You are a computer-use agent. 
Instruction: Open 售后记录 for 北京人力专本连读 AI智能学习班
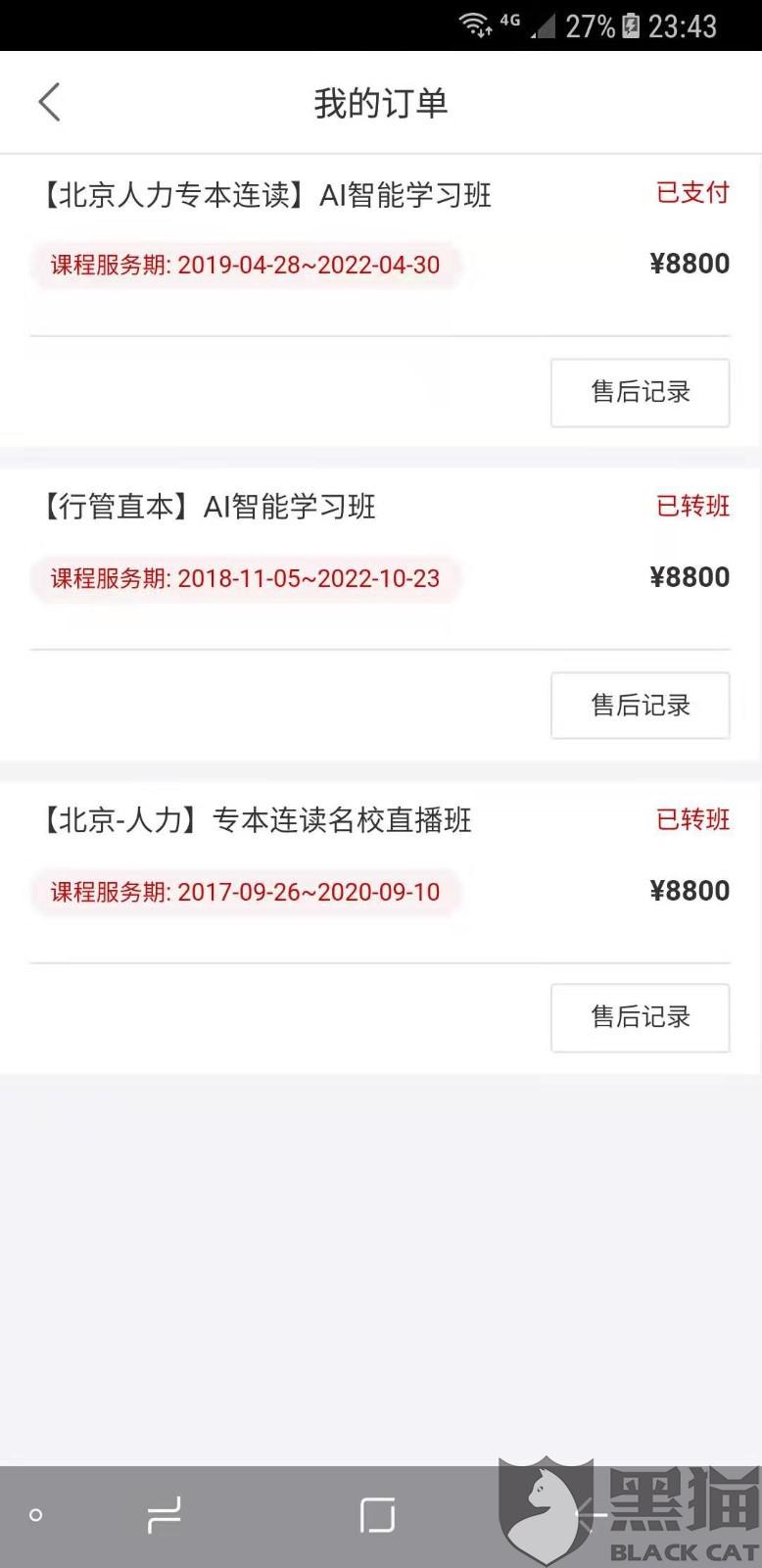pyautogui.click(x=640, y=392)
